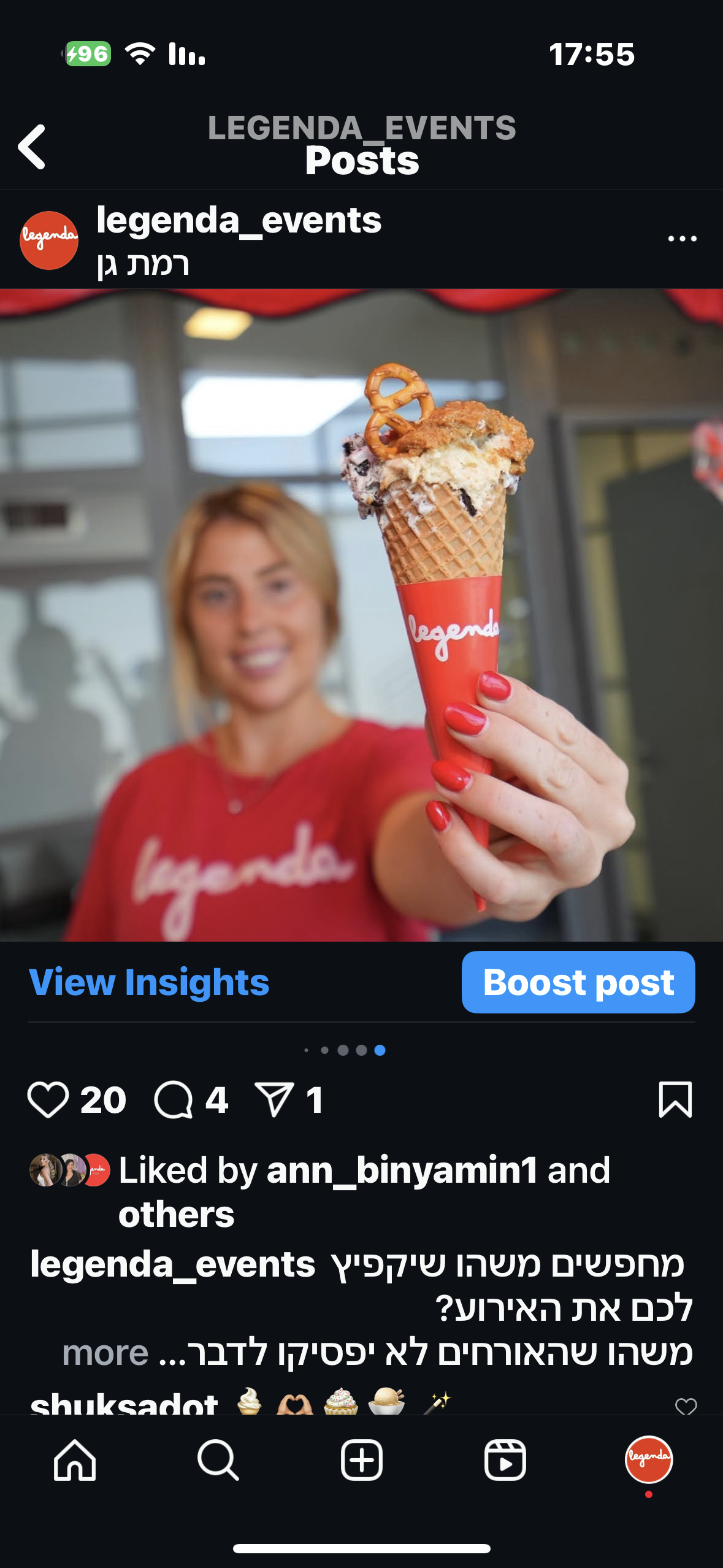
Task: Share the post via the paper plane icon
Action: [274, 1100]
